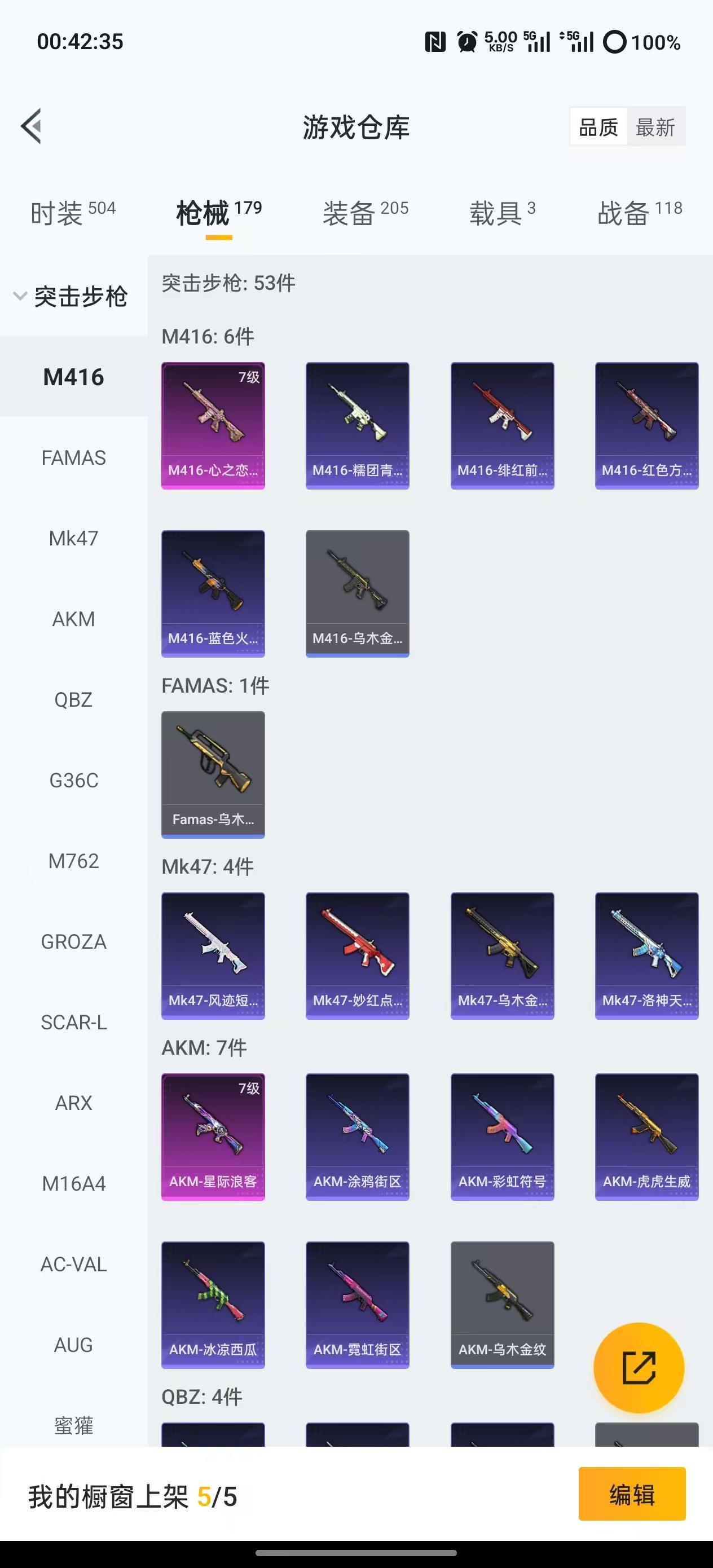Sort the warehouse by 最新

[x=655, y=127]
